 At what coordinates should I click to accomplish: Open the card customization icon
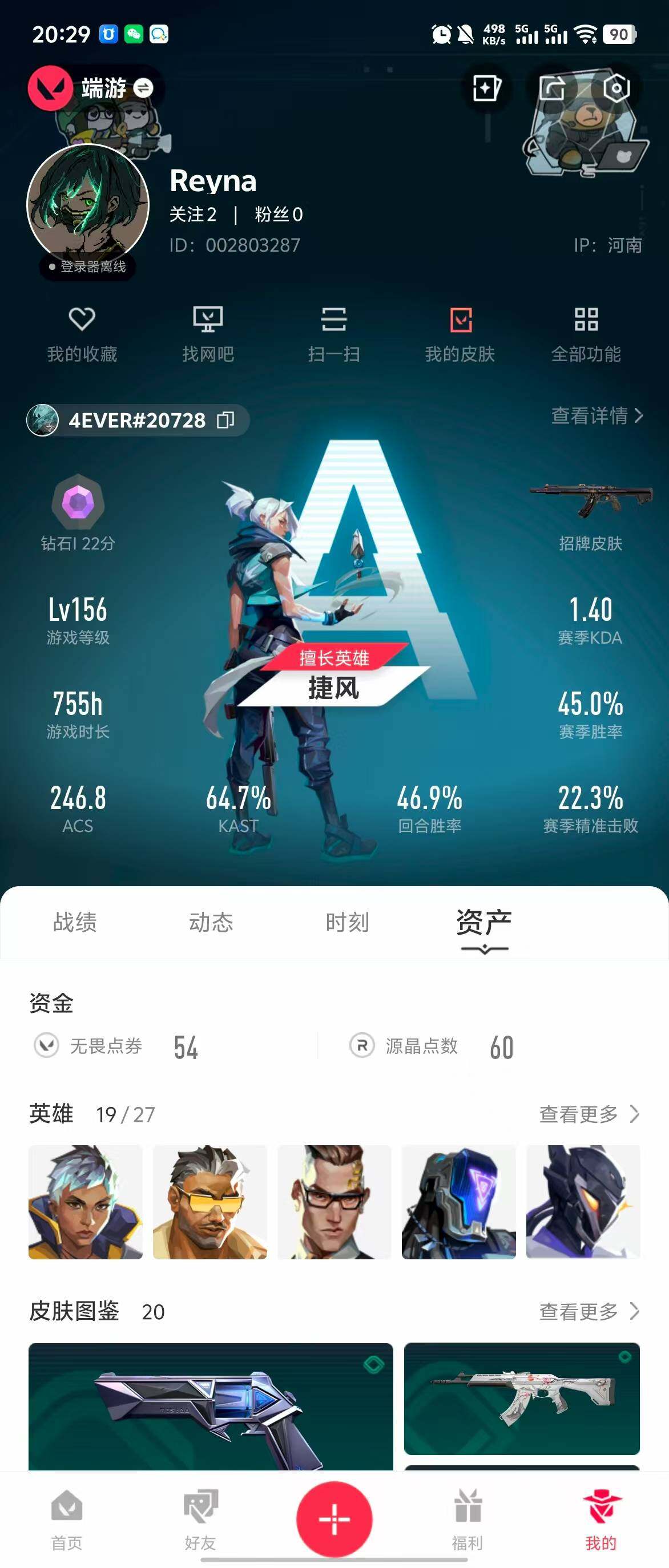point(486,89)
